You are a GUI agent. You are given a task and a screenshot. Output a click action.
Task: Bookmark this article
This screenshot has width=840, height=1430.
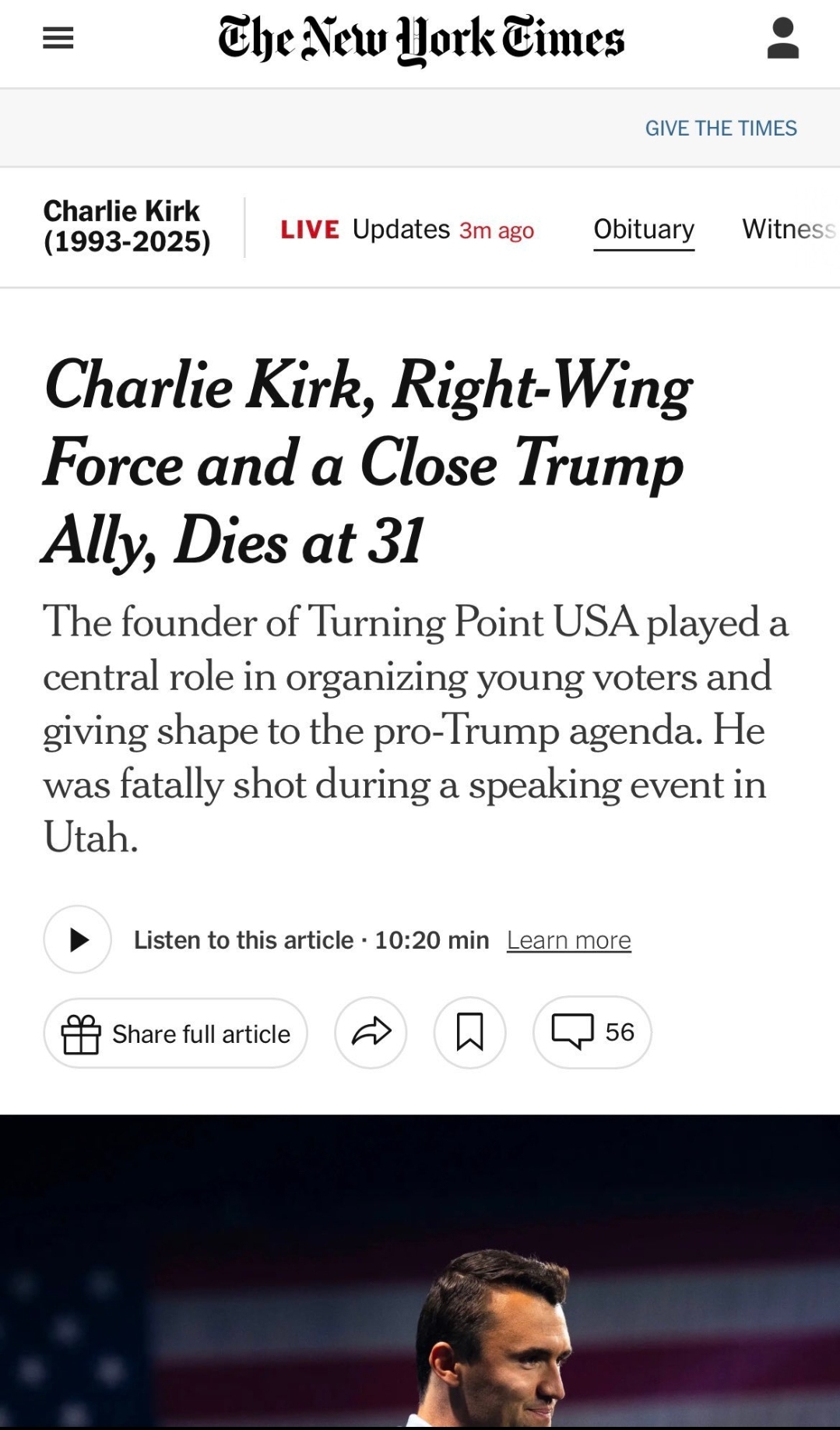[x=469, y=1033]
